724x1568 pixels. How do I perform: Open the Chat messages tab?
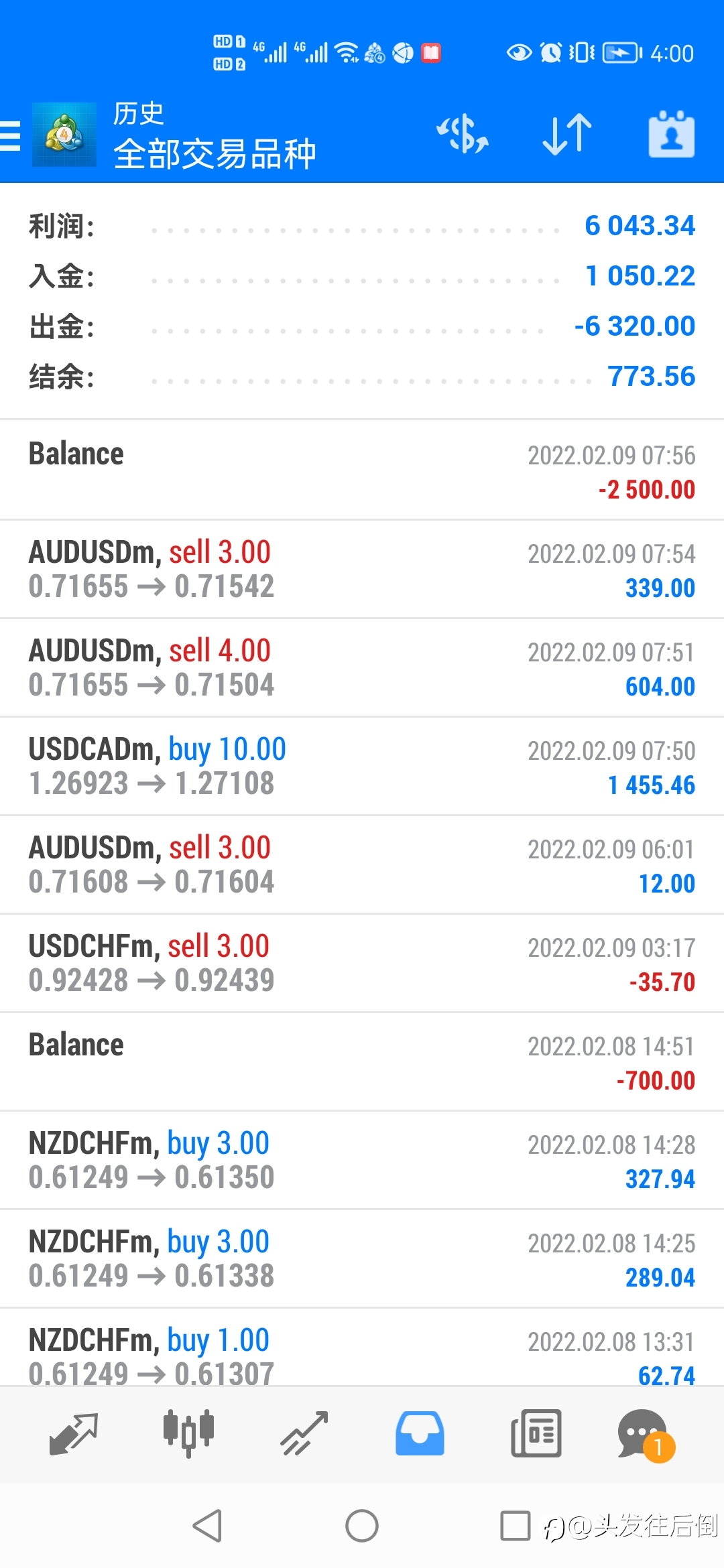646,1435
